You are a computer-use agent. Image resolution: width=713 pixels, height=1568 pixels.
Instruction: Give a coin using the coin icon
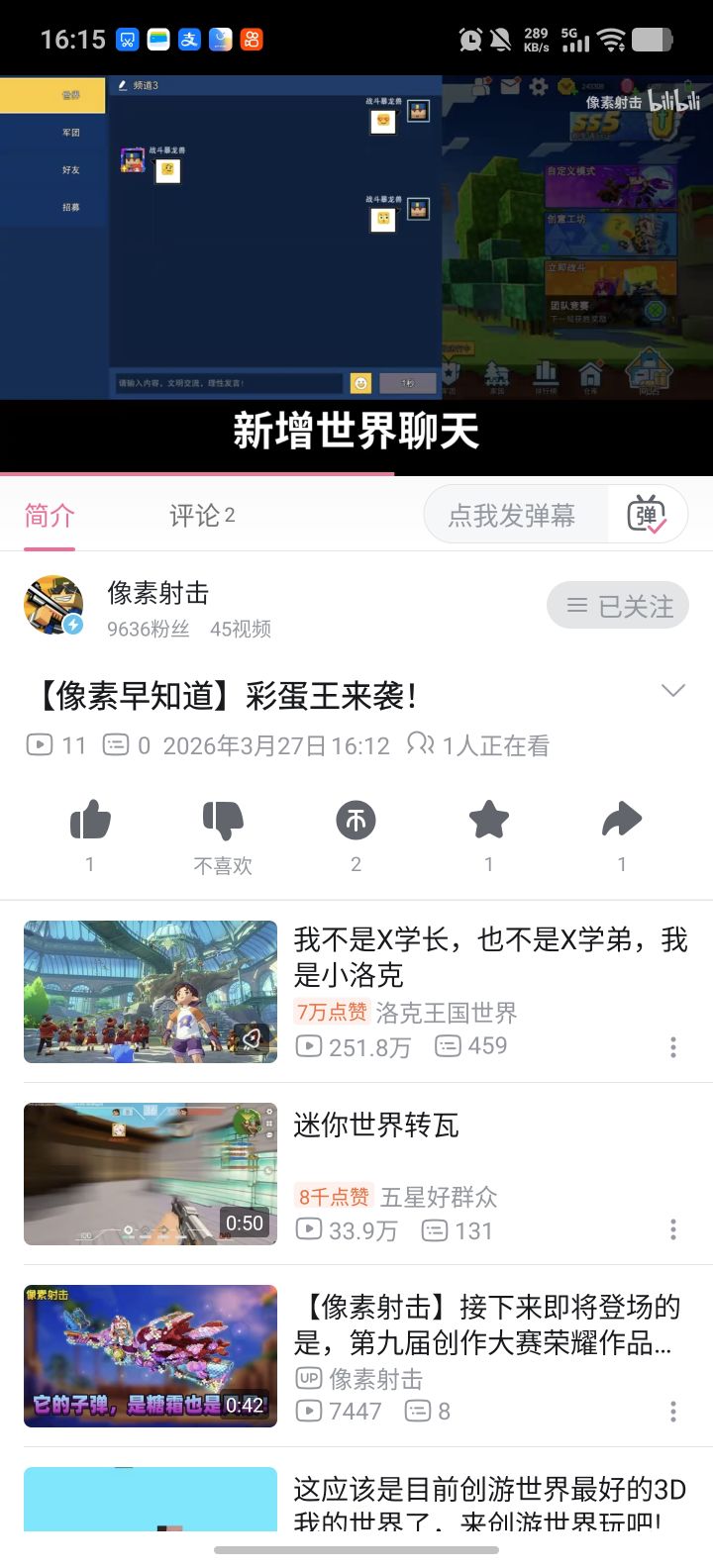coord(356,822)
